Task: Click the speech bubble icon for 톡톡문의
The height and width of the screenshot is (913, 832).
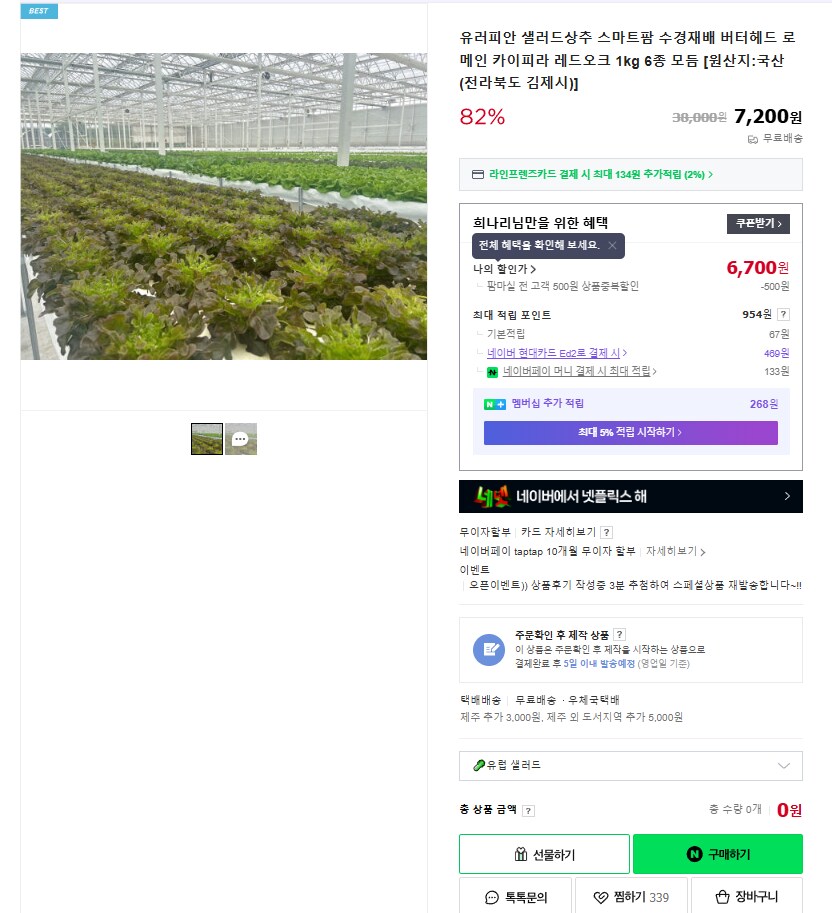Action: pyautogui.click(x=491, y=898)
